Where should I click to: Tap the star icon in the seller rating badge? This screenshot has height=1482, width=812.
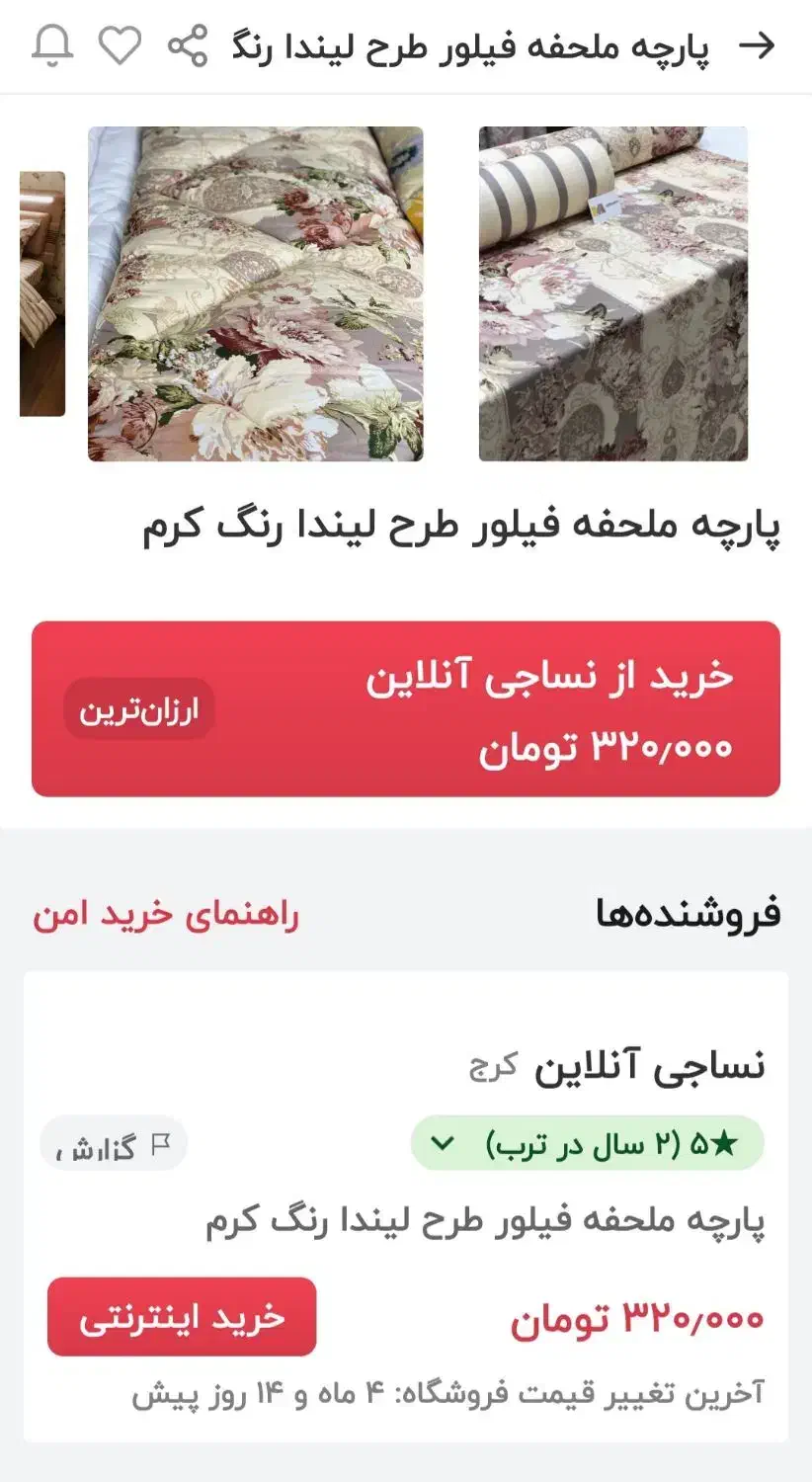pyautogui.click(x=726, y=1139)
